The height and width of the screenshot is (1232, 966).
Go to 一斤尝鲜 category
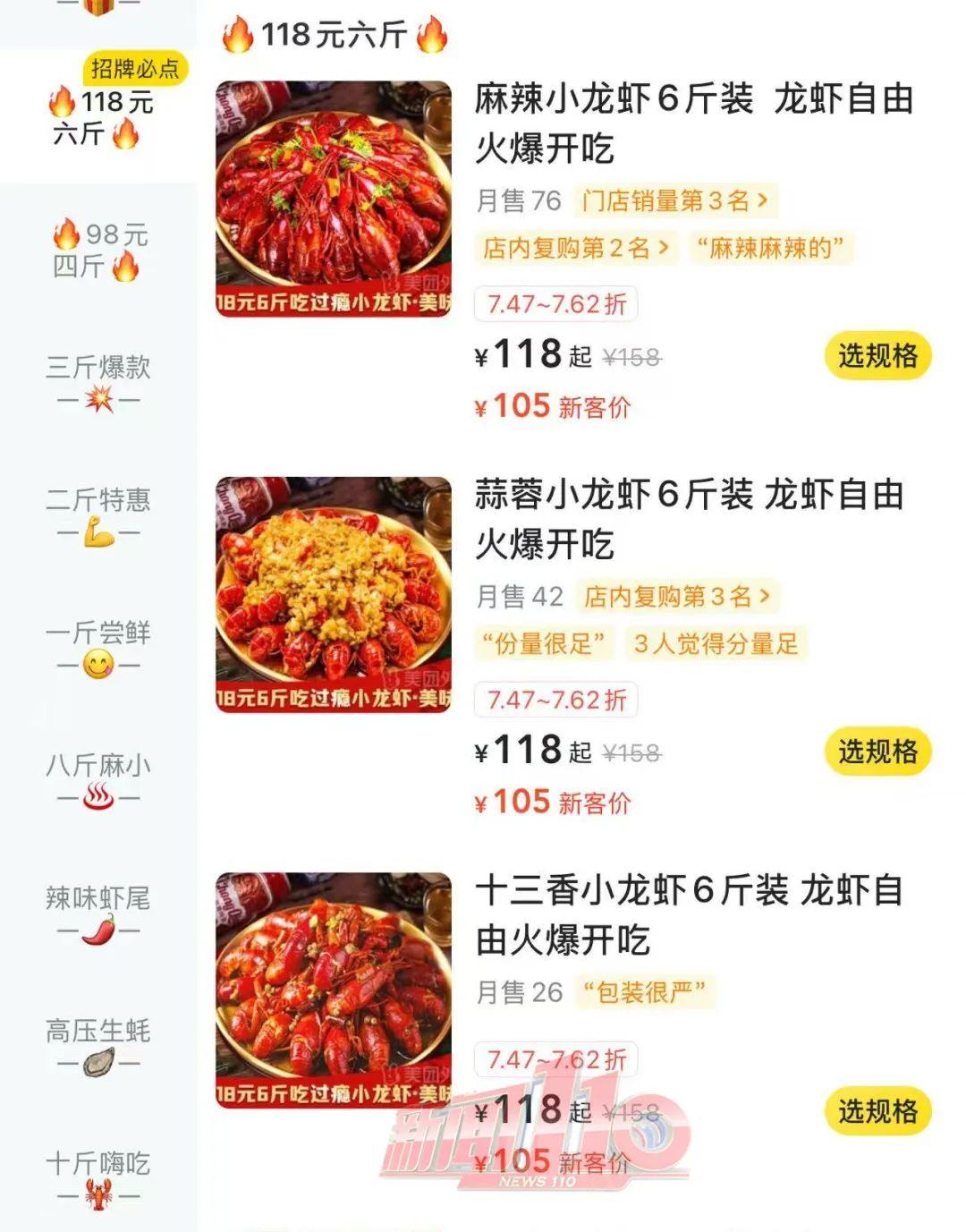tap(97, 647)
